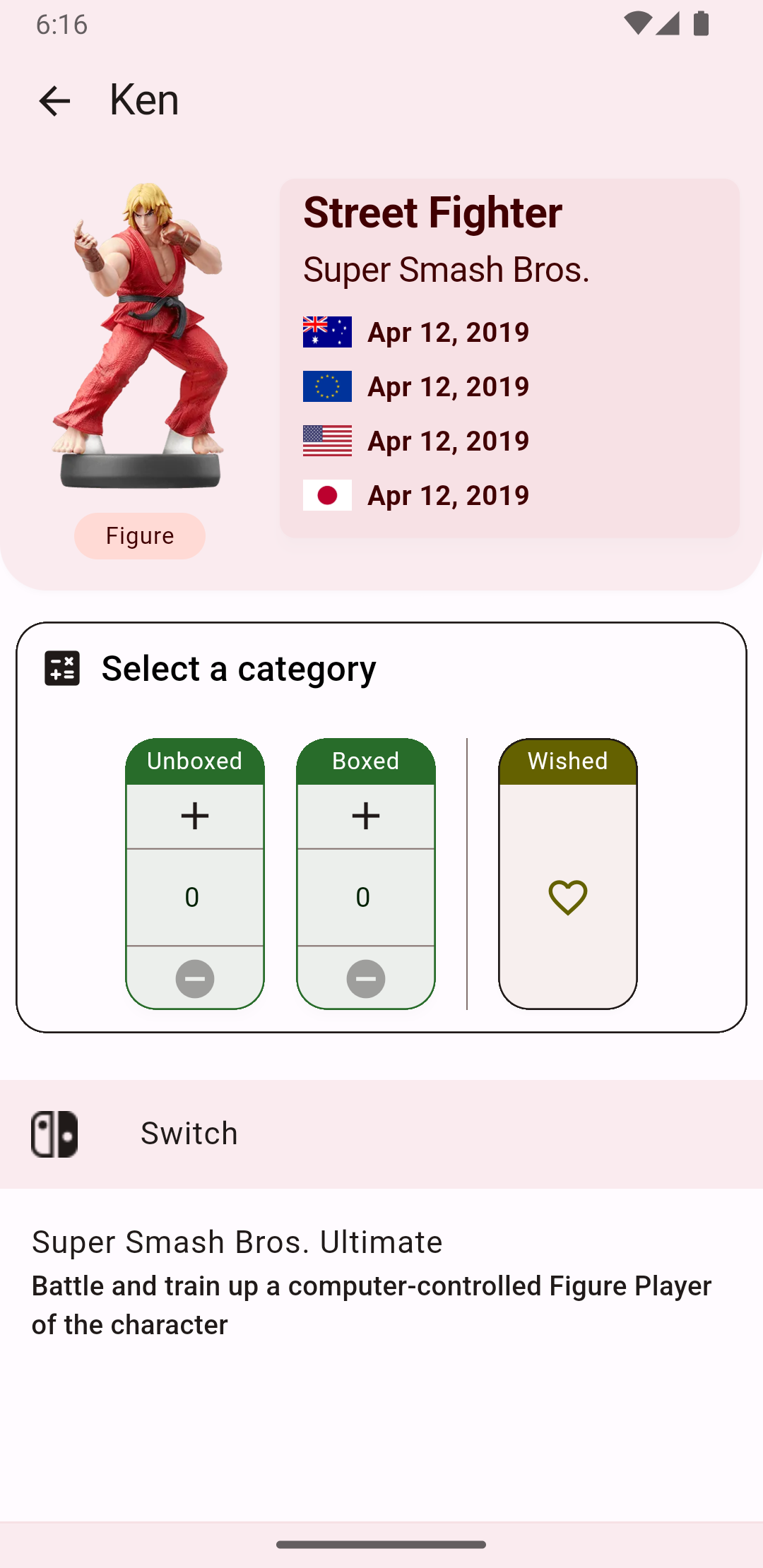
Task: View the Ken figure image
Action: tap(140, 335)
